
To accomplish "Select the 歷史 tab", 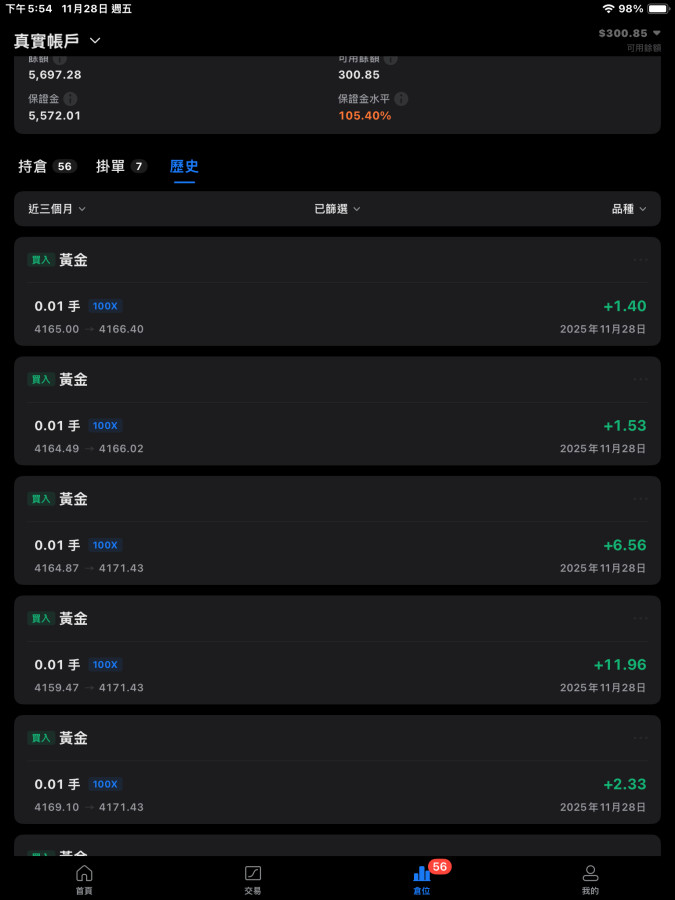I will pos(184,167).
